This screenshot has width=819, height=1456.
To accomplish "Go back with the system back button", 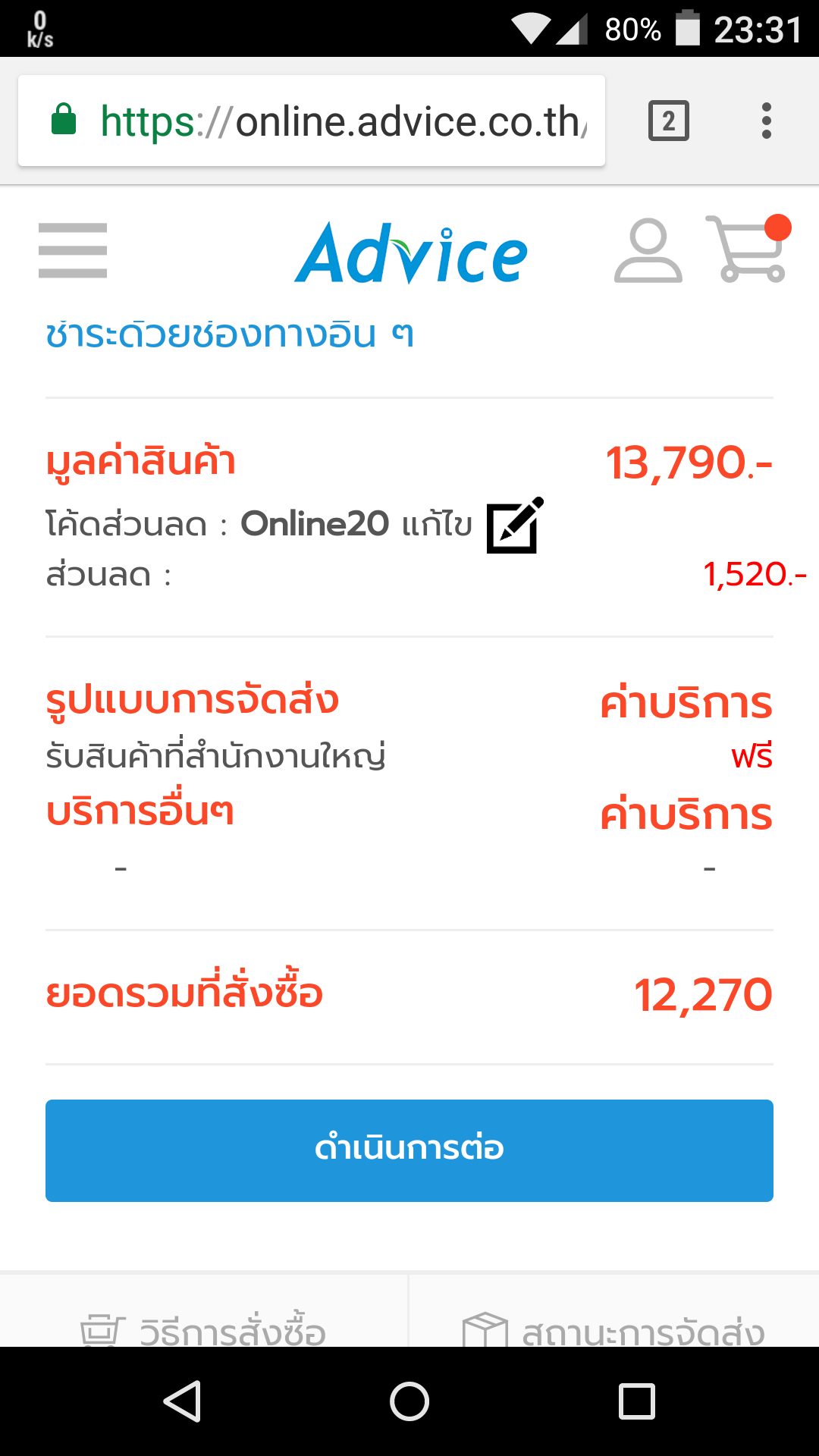I will 183,1401.
